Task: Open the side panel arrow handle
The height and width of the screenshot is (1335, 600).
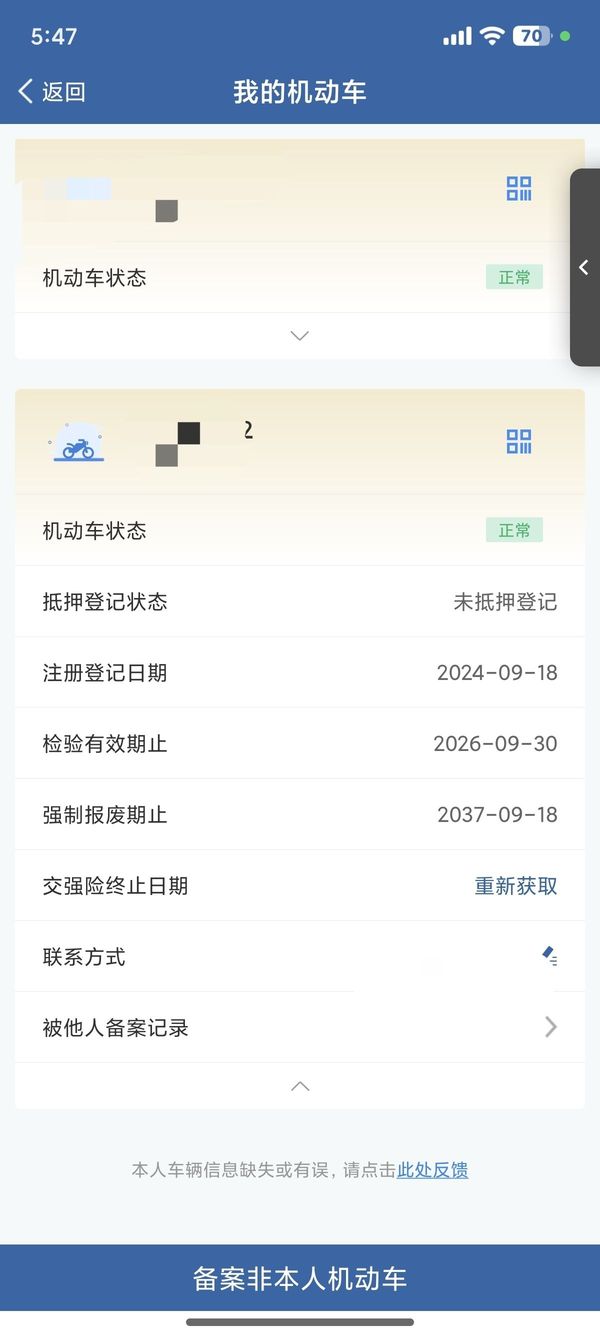Action: pyautogui.click(x=584, y=267)
